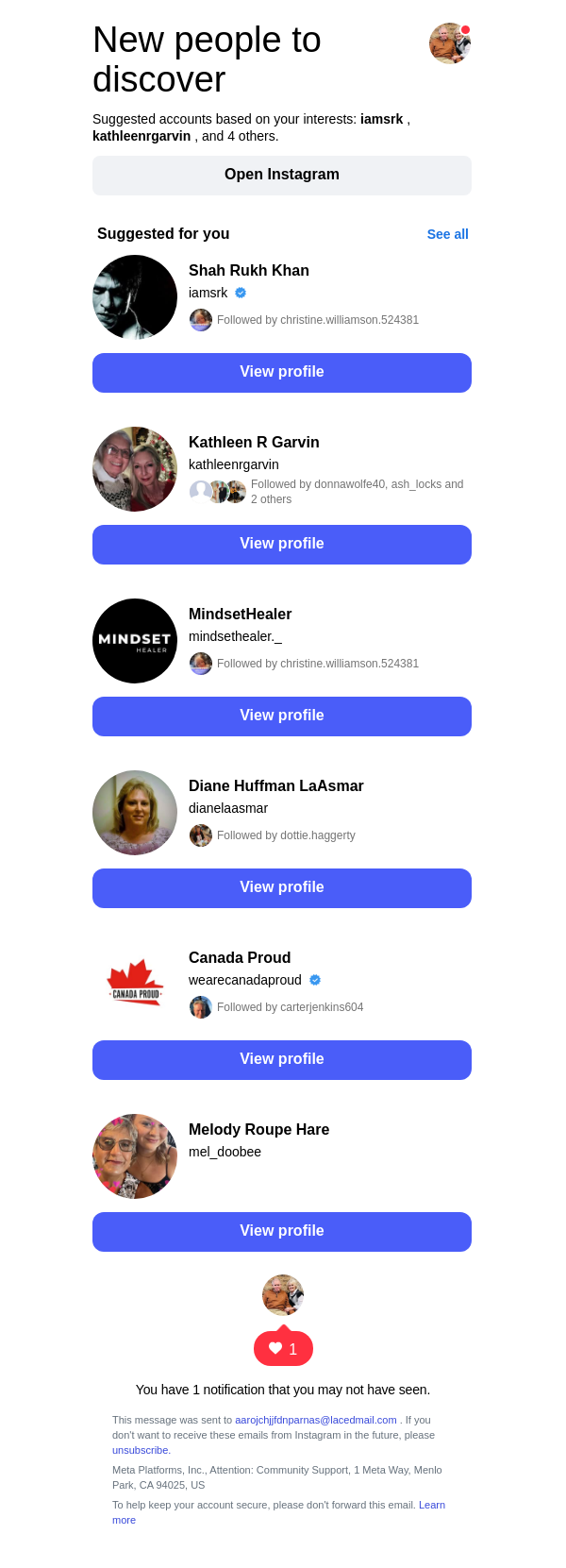
Task: Open Shah Rukh Khan's profile photo
Action: point(135,297)
